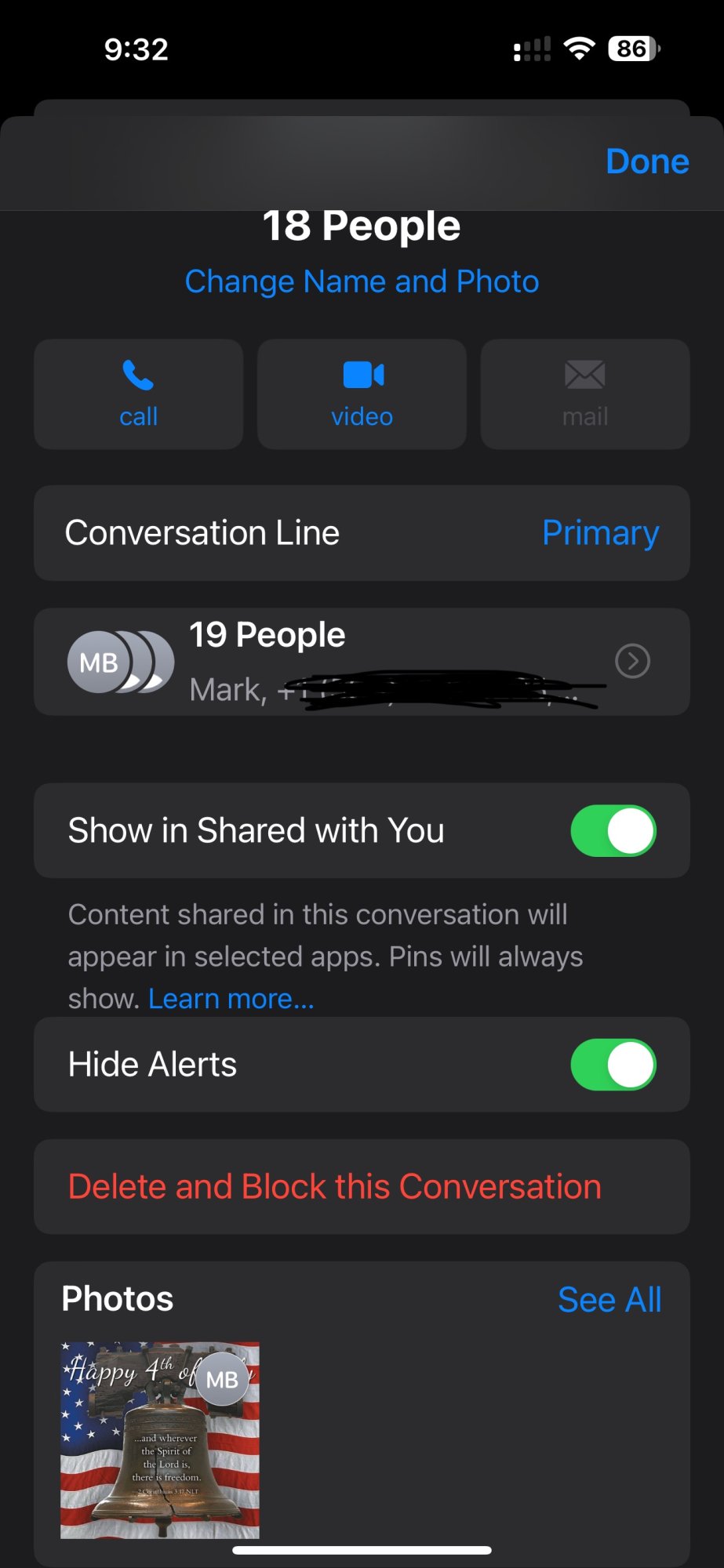This screenshot has width=724, height=1568.
Task: Turn off Show in Shared with You
Action: [x=613, y=831]
